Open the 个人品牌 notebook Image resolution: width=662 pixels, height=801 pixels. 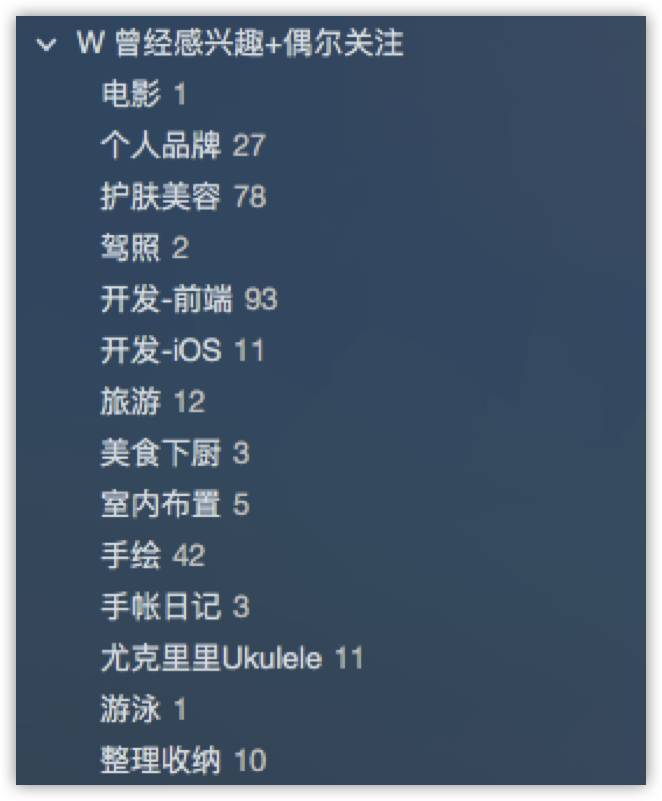click(160, 146)
